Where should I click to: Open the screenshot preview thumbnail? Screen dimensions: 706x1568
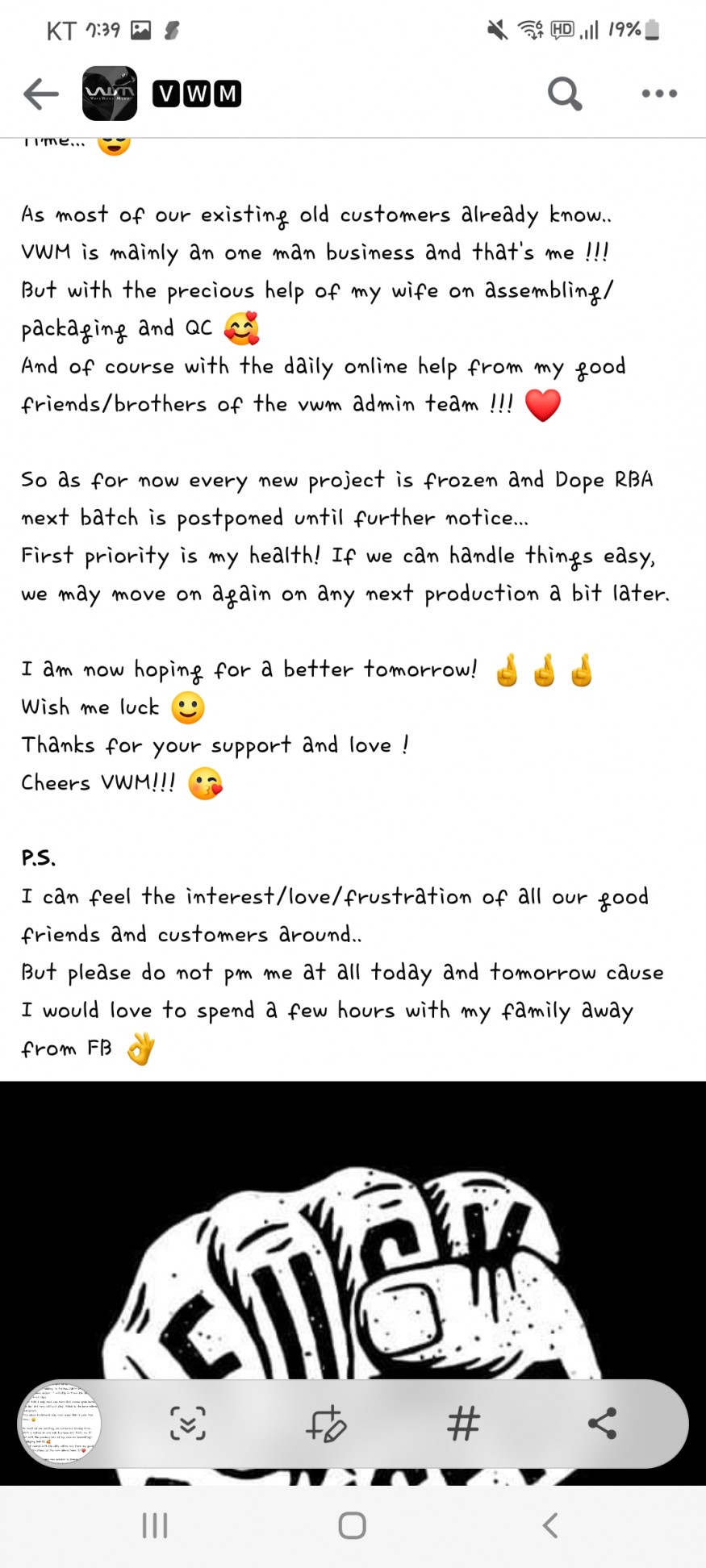pos(60,1424)
